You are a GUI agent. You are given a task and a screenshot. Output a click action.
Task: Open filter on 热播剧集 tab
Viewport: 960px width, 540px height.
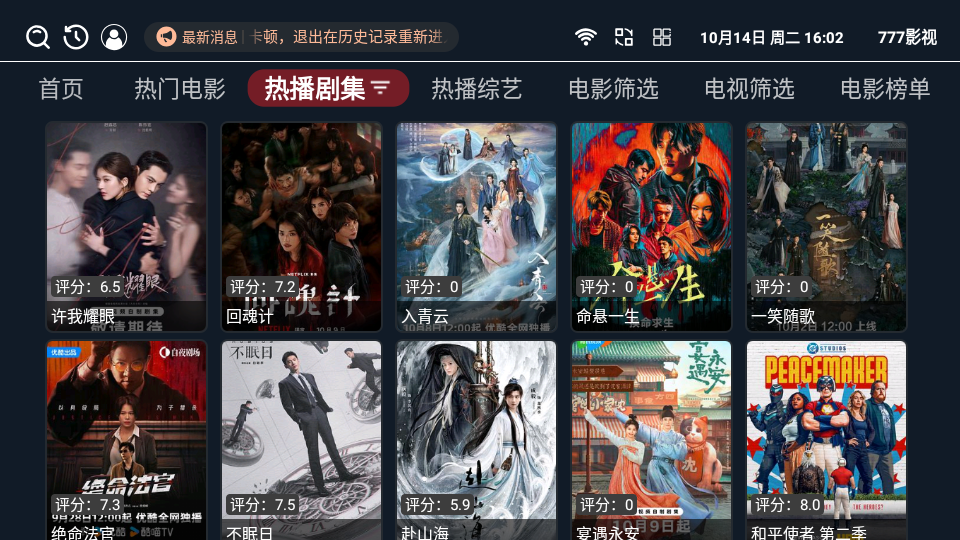coord(381,89)
